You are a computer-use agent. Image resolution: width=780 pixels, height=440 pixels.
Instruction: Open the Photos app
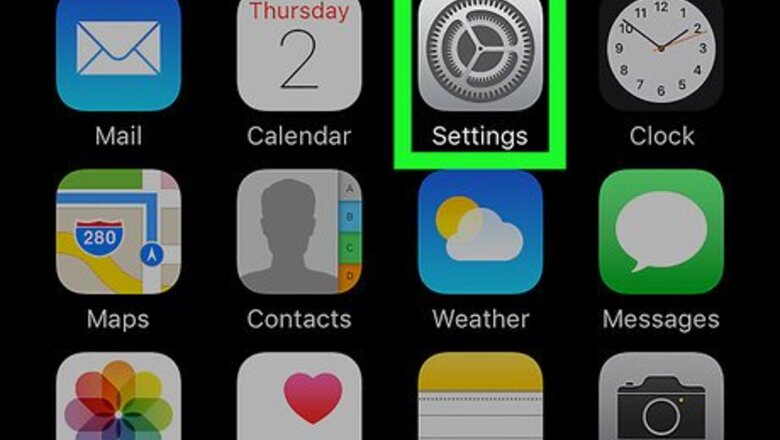[118, 398]
